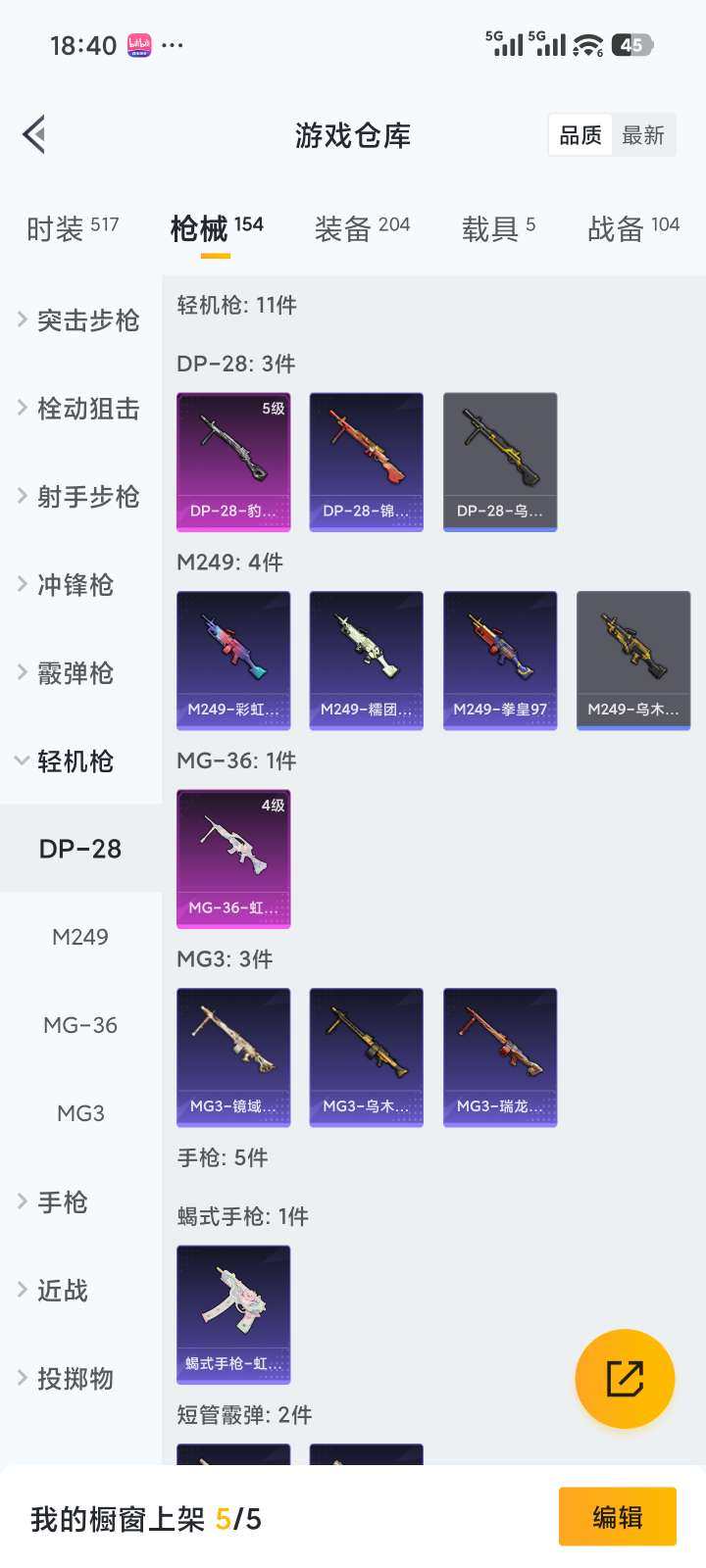Select MG3 subcategory in sidebar

[78, 1112]
